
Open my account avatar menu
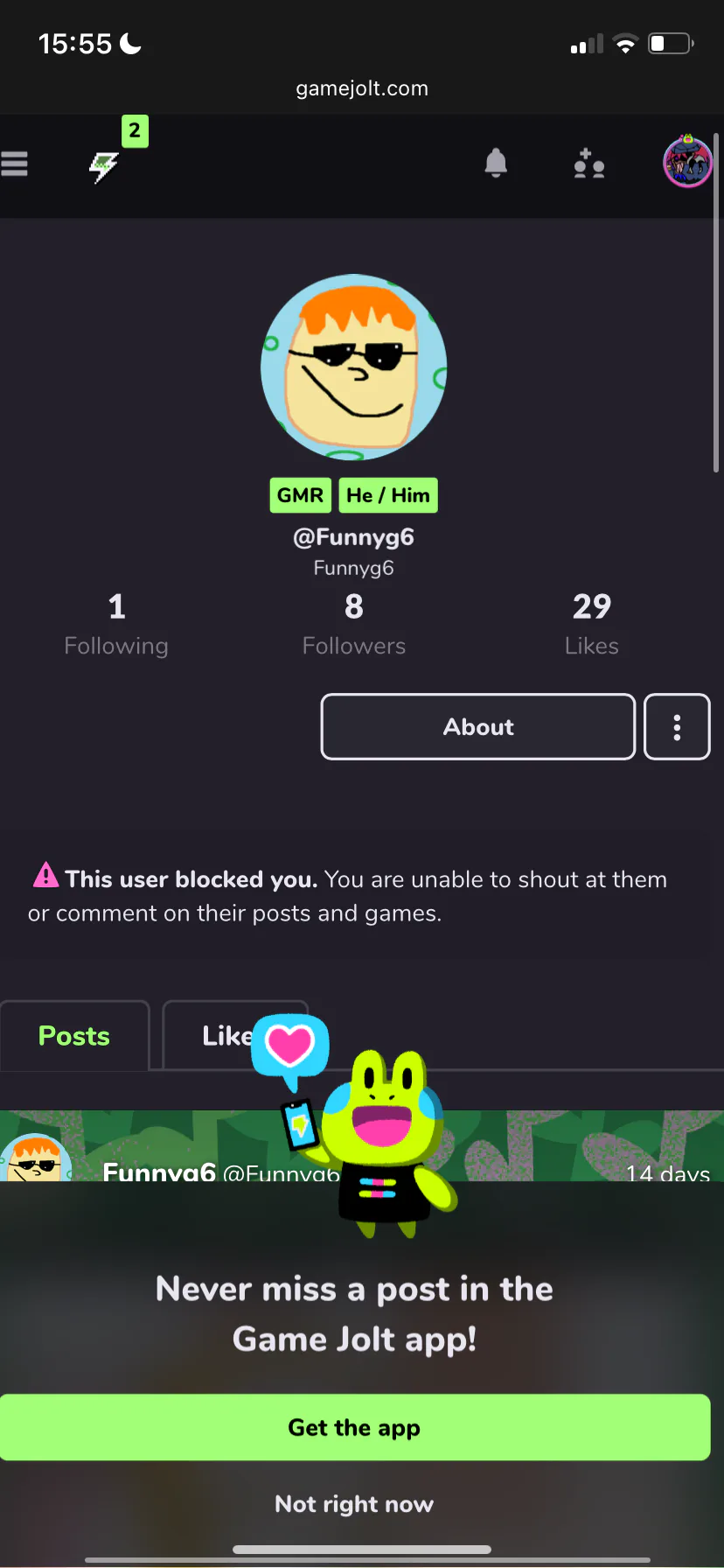pyautogui.click(x=688, y=162)
